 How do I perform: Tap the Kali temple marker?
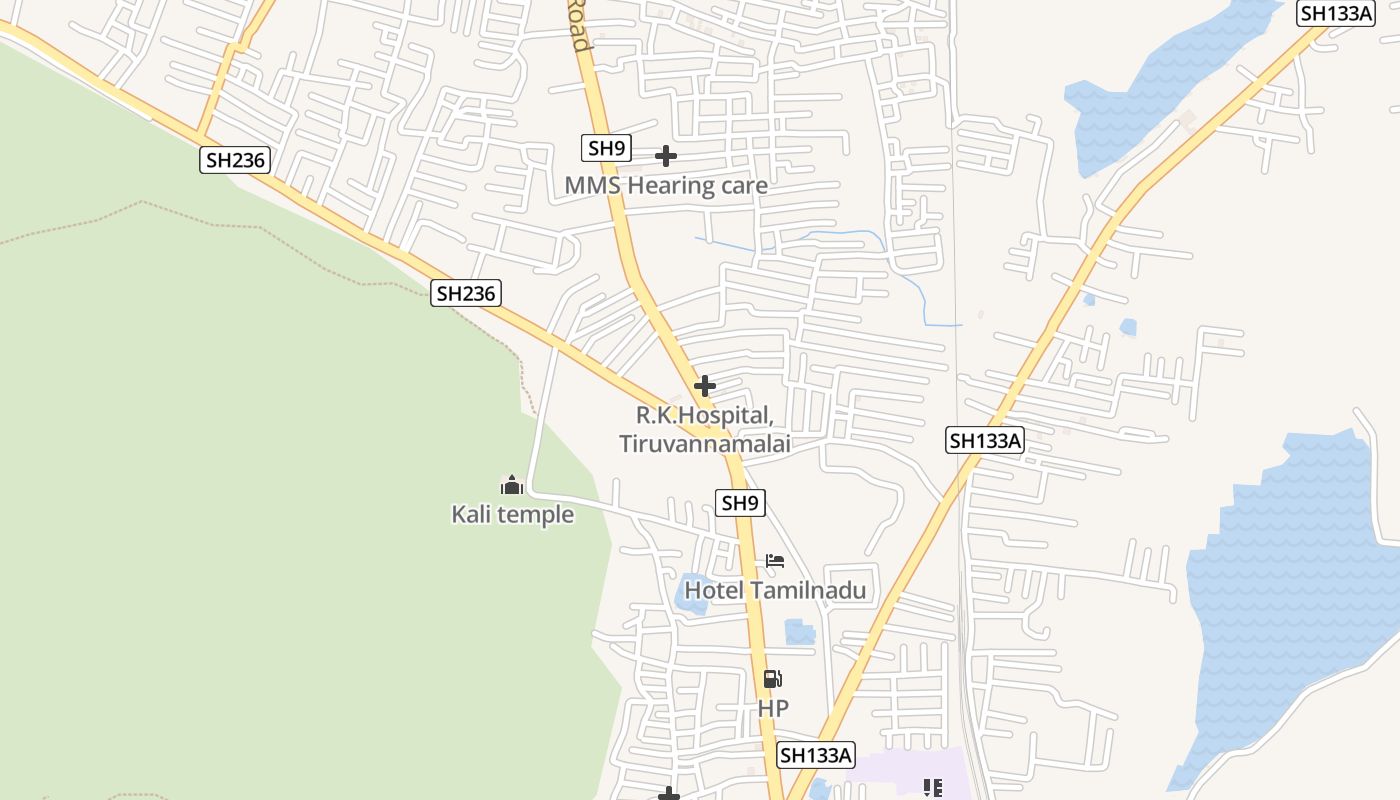(512, 486)
